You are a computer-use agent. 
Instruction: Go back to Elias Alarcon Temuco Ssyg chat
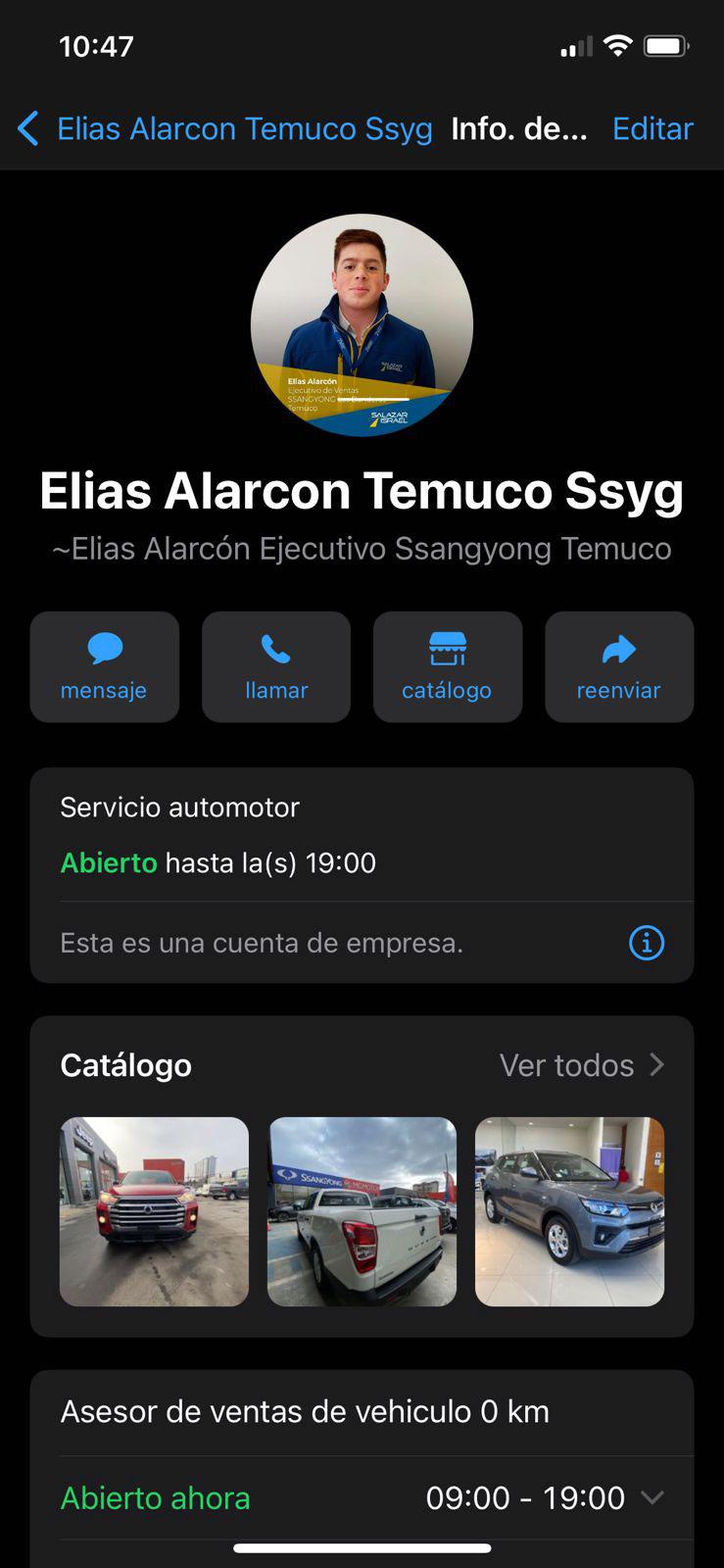click(x=225, y=128)
